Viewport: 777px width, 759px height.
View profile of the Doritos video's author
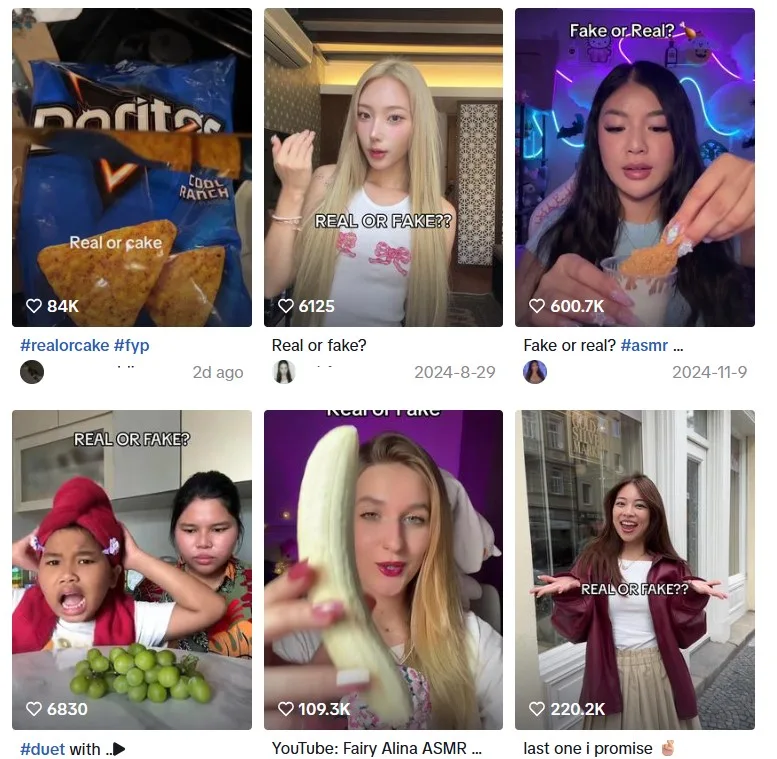point(32,372)
